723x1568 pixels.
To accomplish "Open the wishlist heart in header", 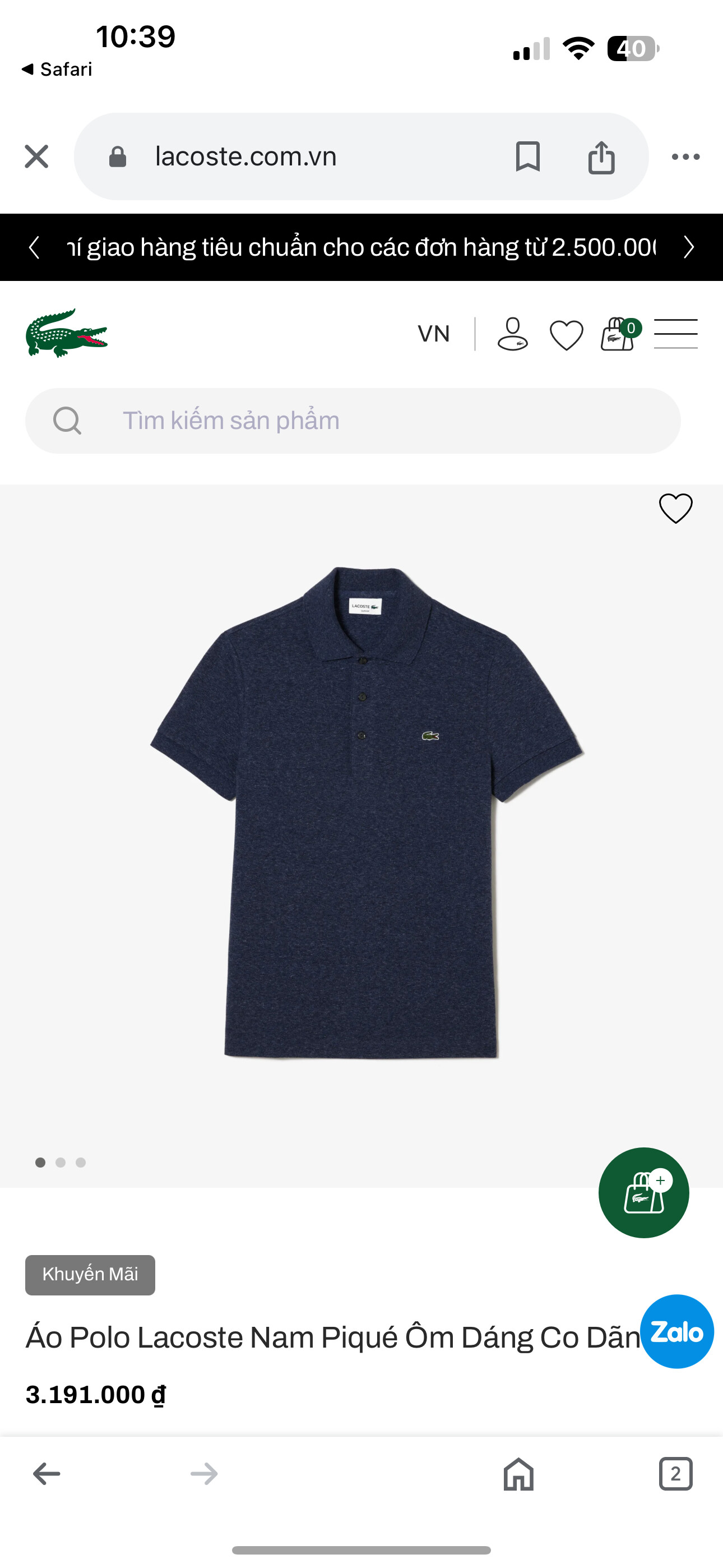I will (x=566, y=335).
